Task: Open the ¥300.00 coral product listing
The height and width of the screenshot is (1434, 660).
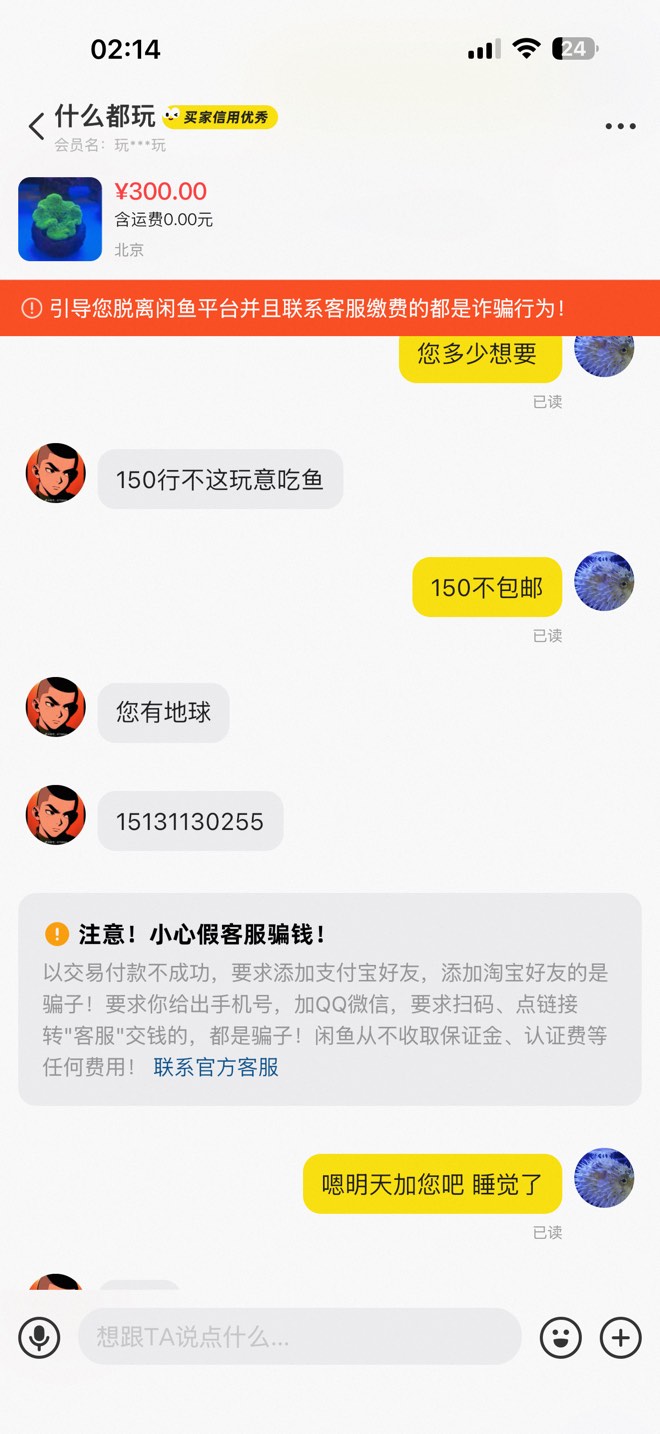Action: [x=60, y=219]
